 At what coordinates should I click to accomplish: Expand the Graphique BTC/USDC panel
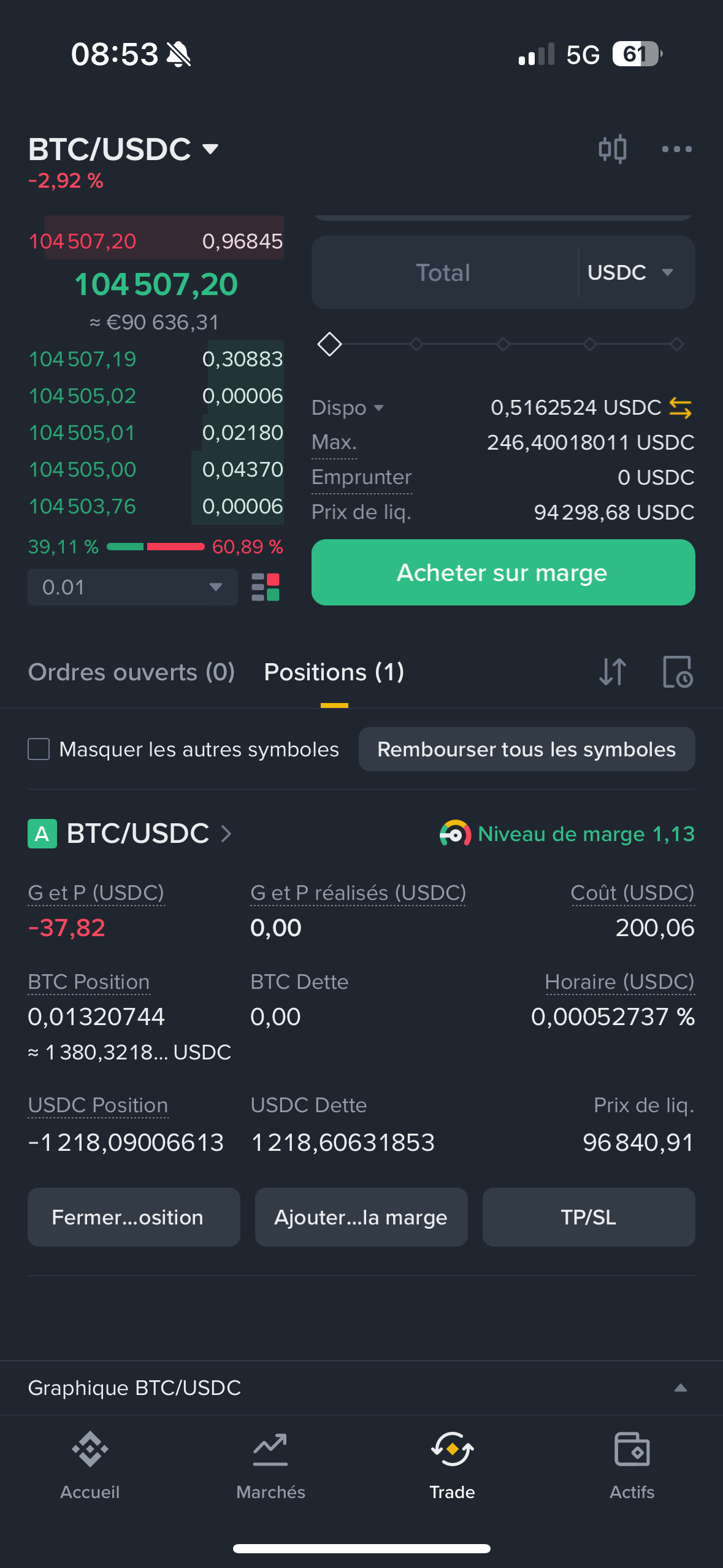click(680, 1388)
